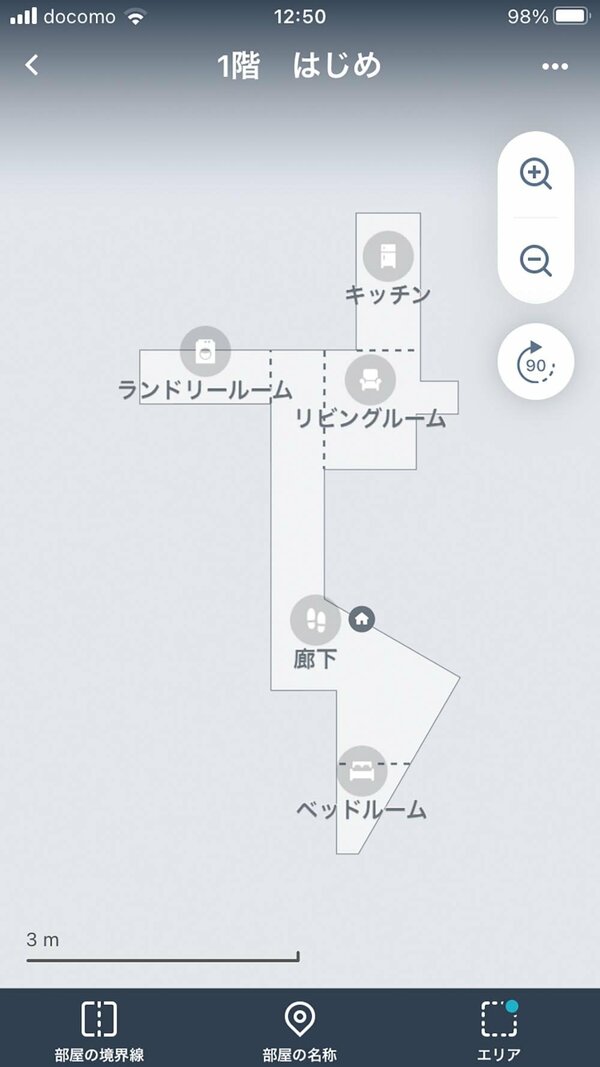
Task: Select the ベッドルーム room icon
Action: pos(362,771)
